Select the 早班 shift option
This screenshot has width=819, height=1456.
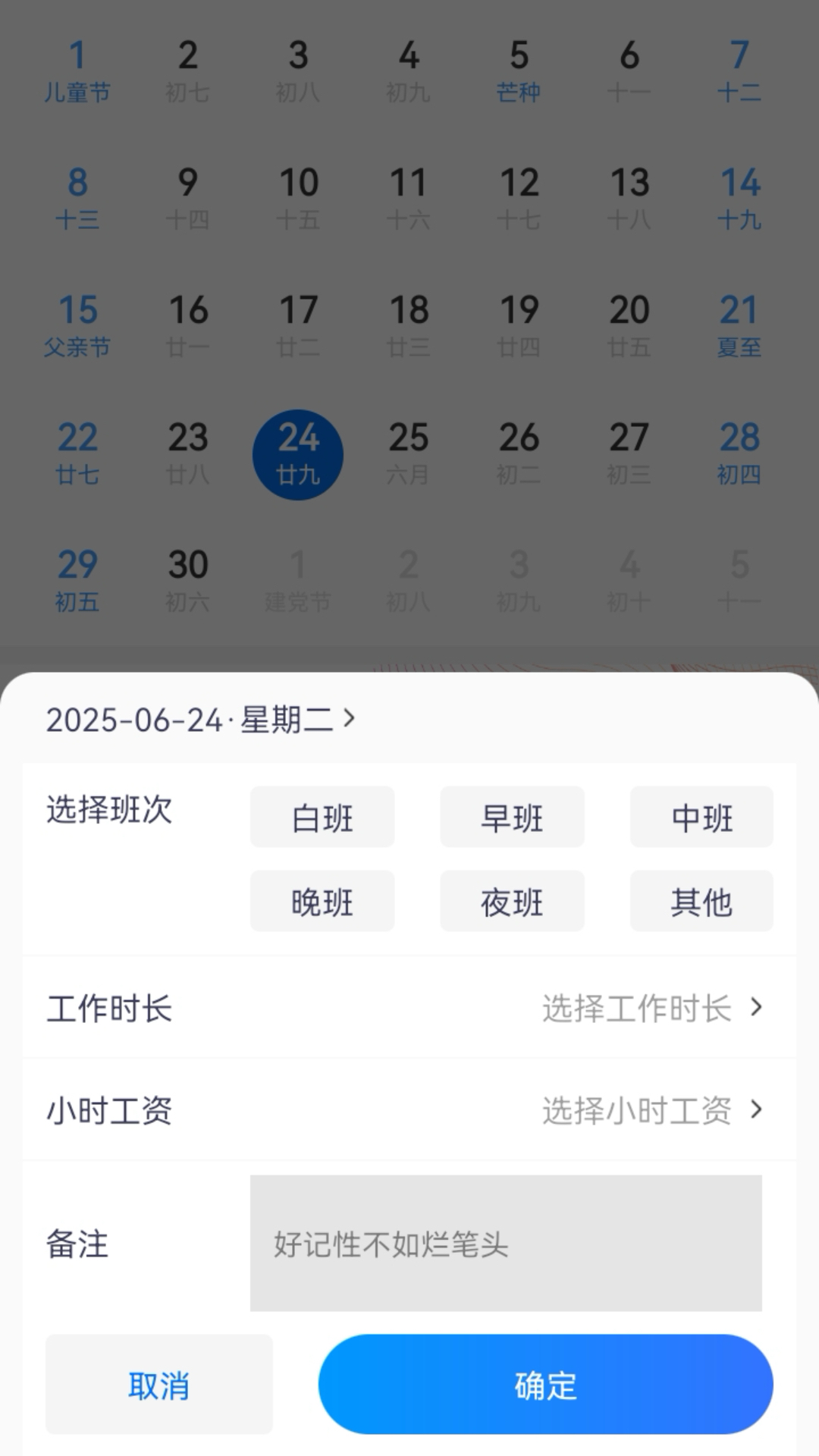coord(511,817)
